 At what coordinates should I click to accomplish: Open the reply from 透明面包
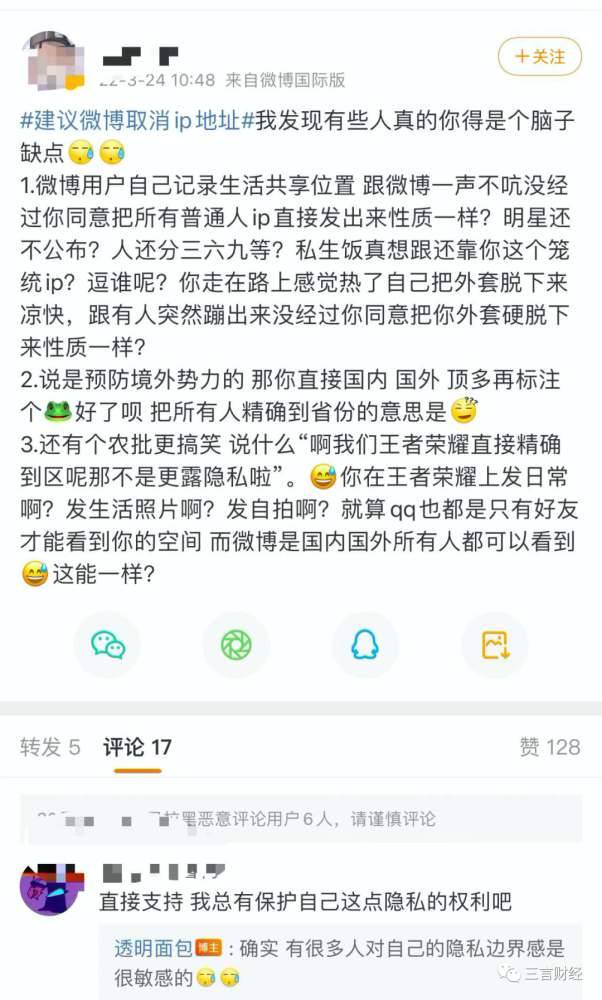(340, 962)
